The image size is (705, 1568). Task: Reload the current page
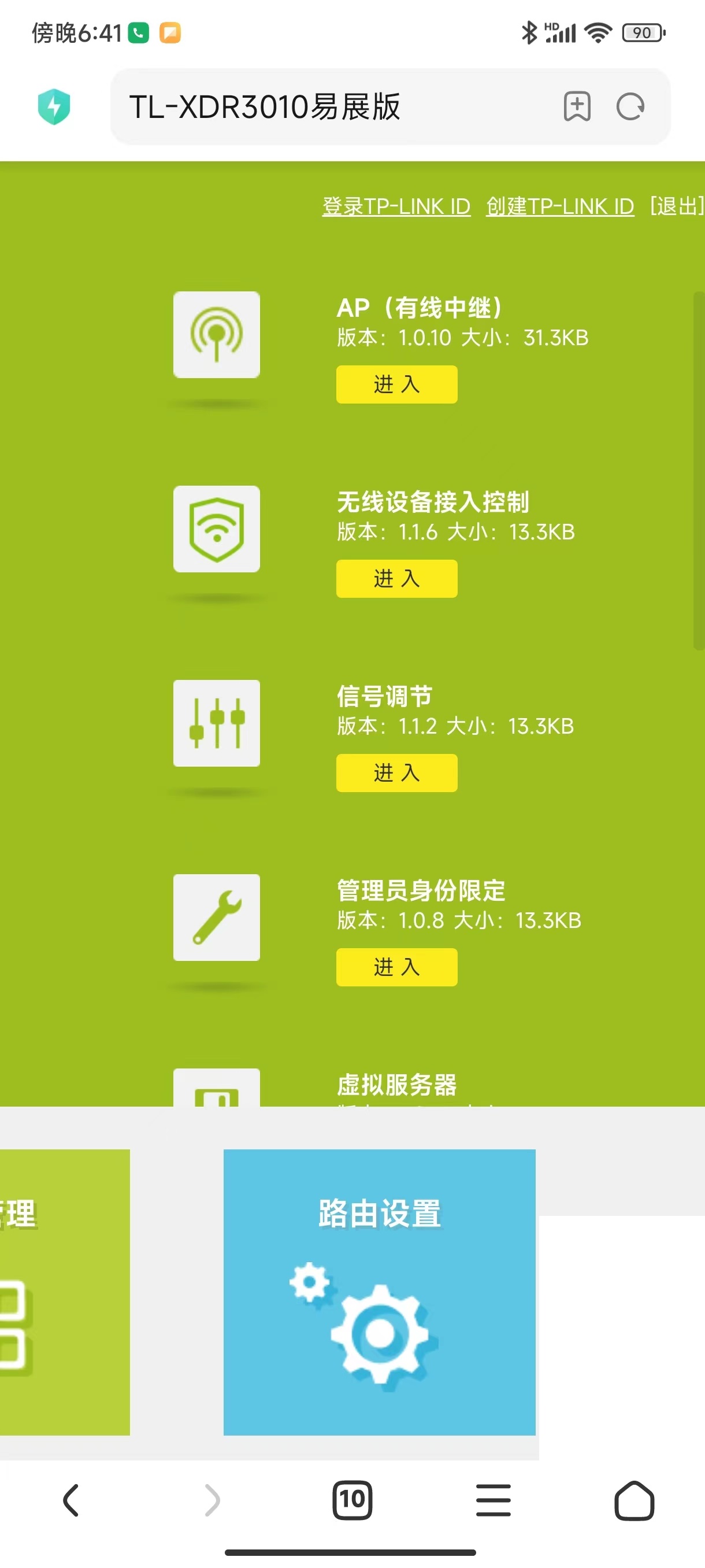[x=630, y=107]
